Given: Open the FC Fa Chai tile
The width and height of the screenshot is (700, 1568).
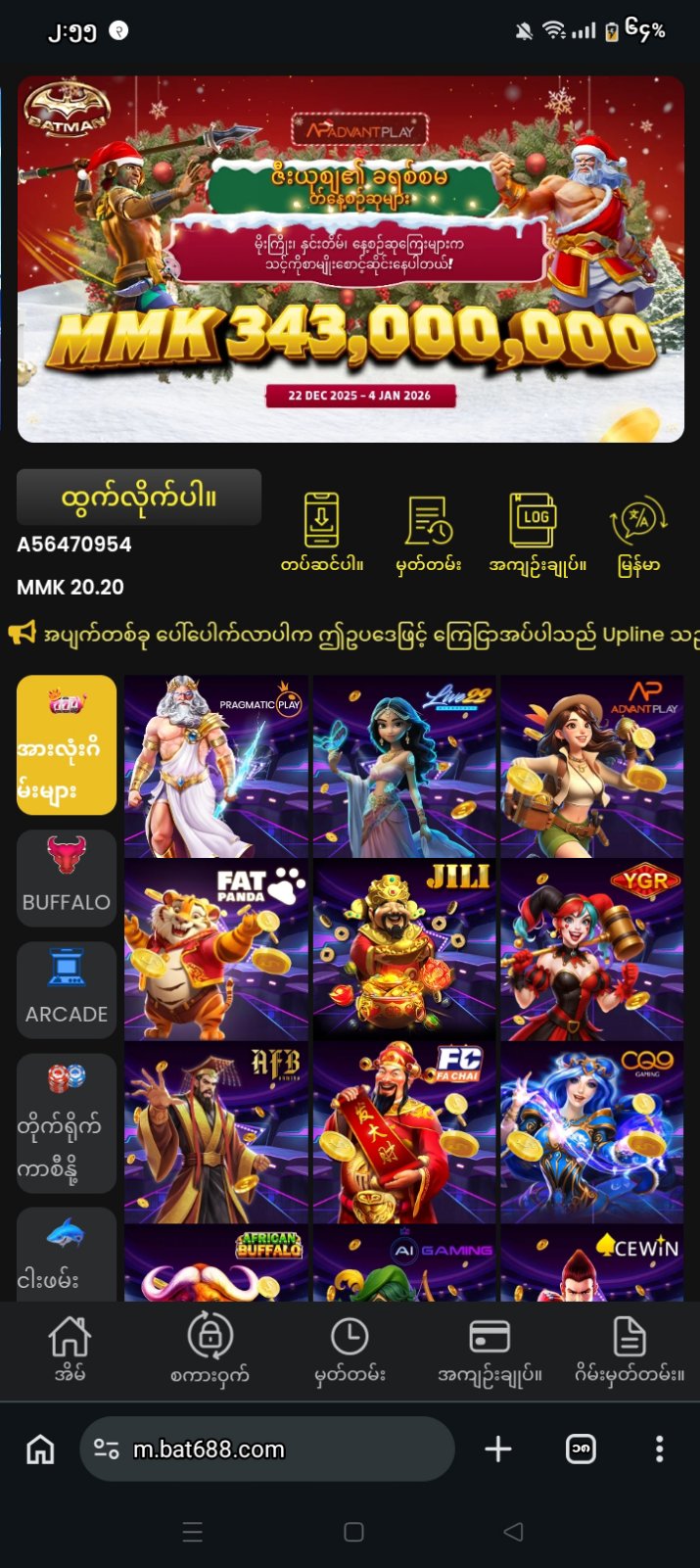Looking at the screenshot, I should pyautogui.click(x=404, y=1132).
